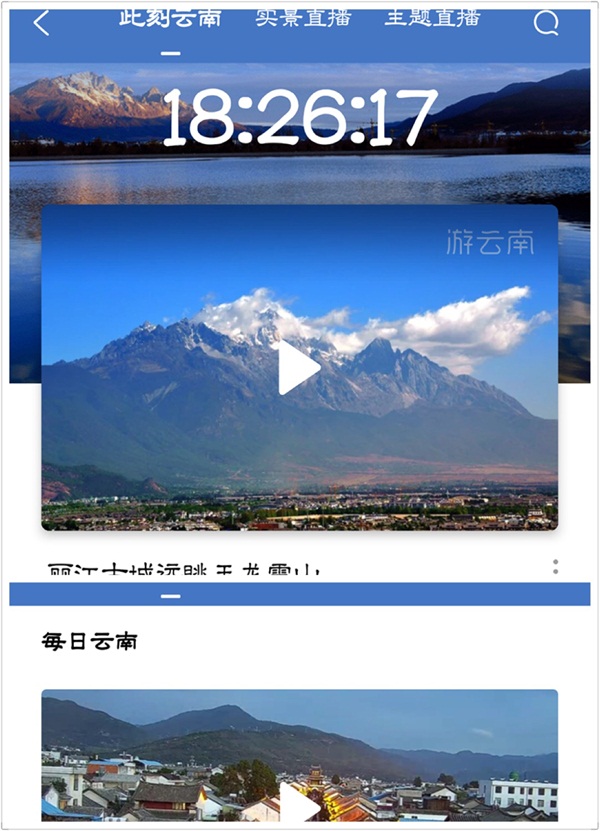Play the 每日云南 old town video
Image resolution: width=600 pixels, height=831 pixels.
tap(298, 802)
